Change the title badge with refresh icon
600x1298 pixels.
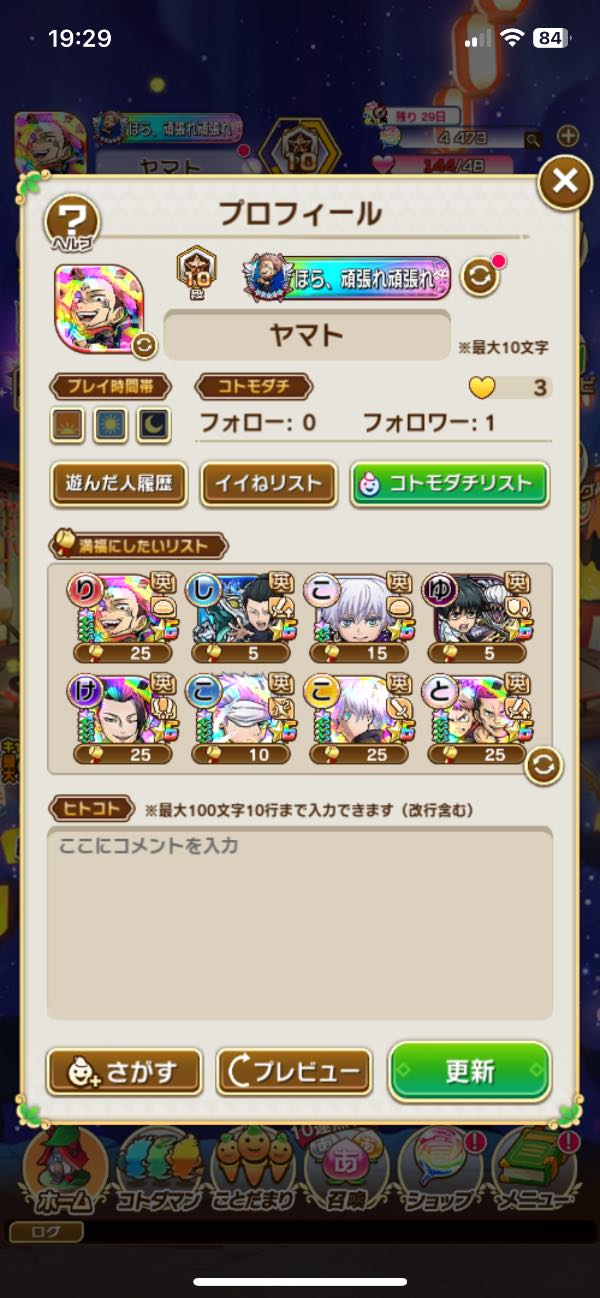point(479,279)
